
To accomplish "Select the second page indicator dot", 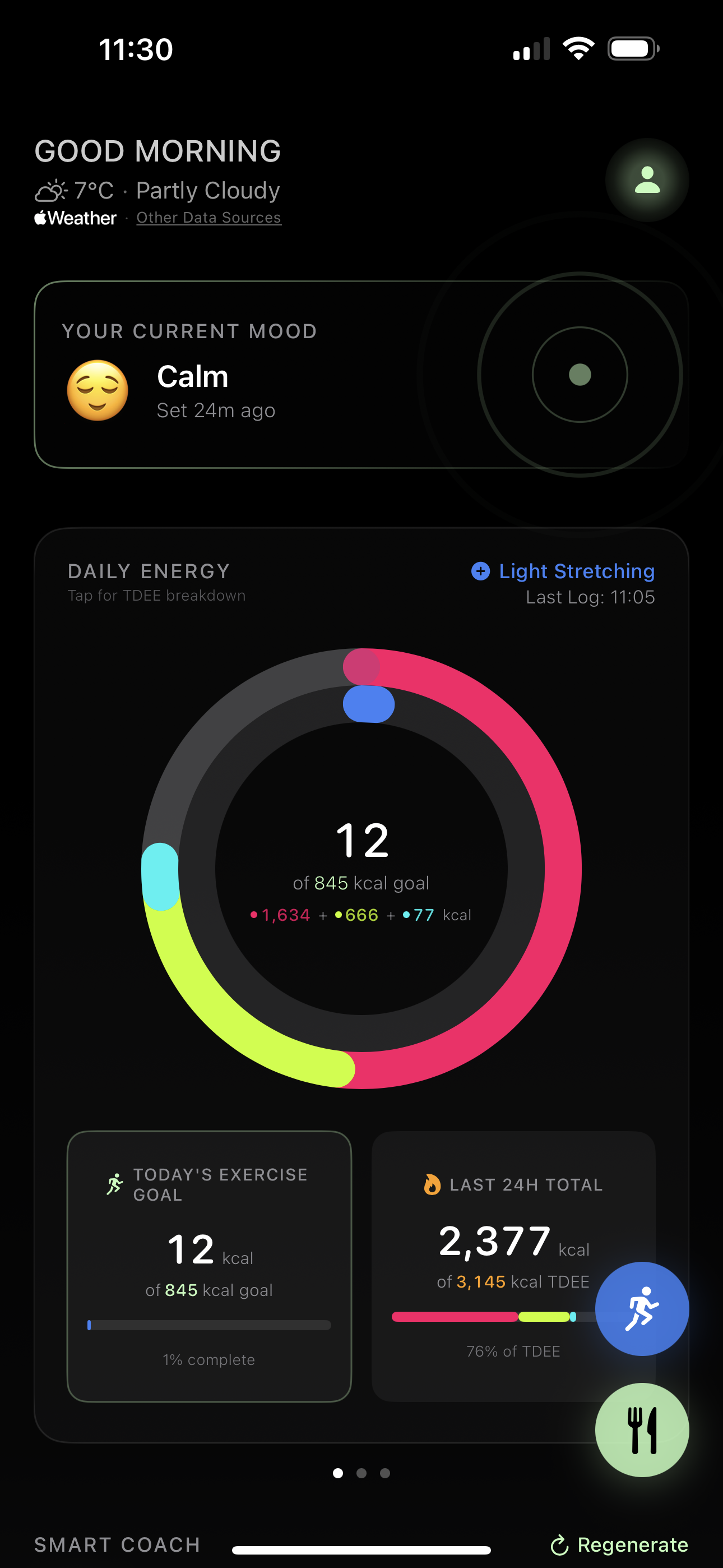I will click(361, 1473).
